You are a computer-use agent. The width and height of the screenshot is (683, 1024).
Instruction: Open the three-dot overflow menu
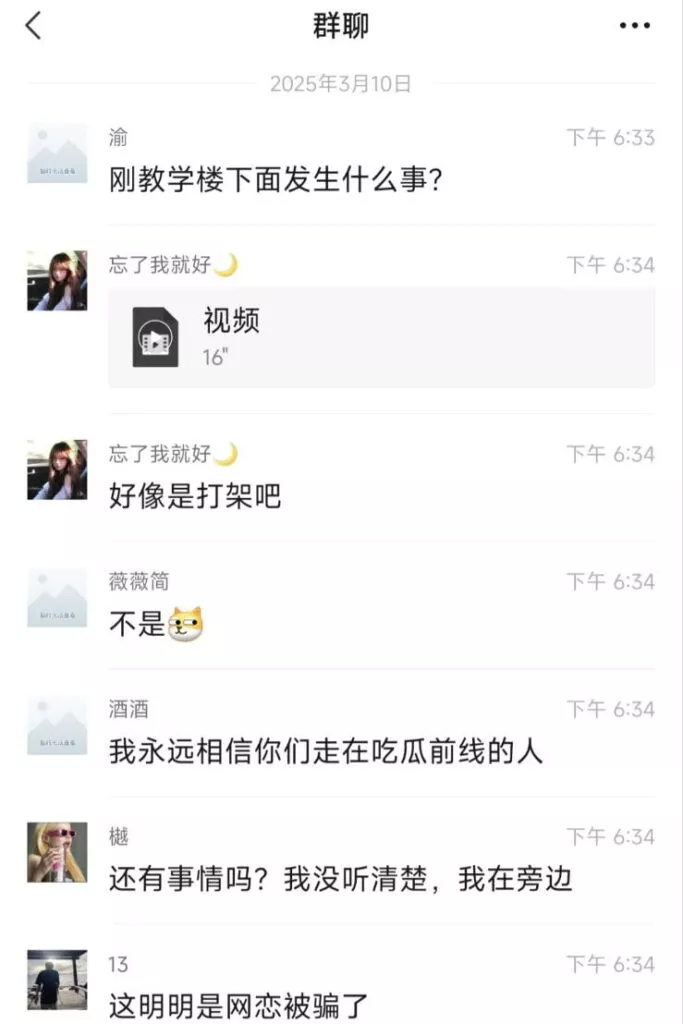coord(635,26)
